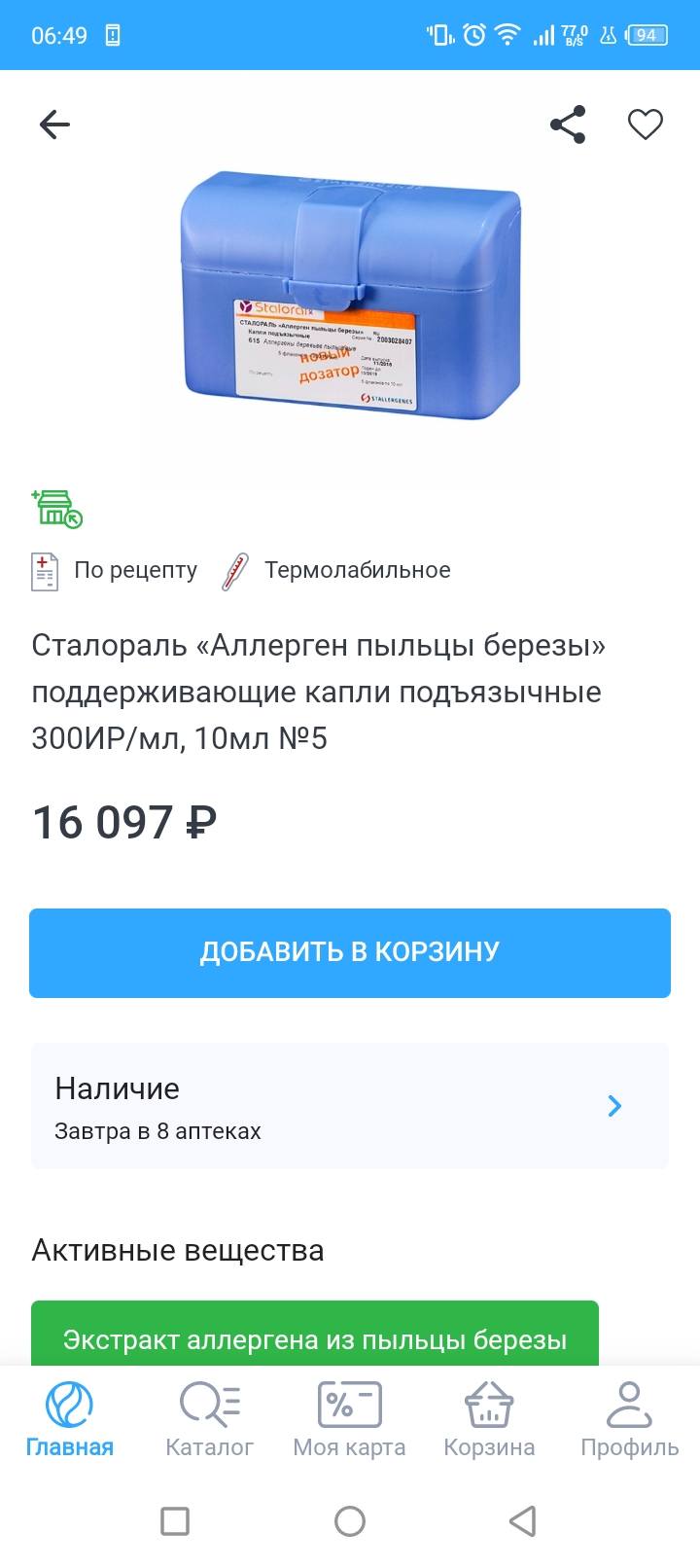Tap the Каталог search icon in bottom navigation

tap(207, 1406)
